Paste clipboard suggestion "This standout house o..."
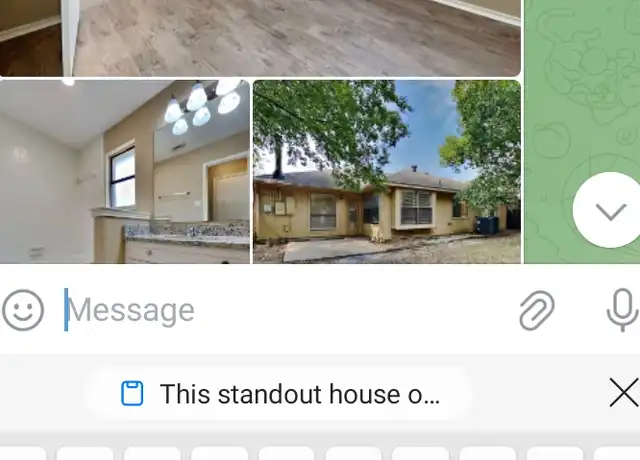This screenshot has width=640, height=460. 280,394
